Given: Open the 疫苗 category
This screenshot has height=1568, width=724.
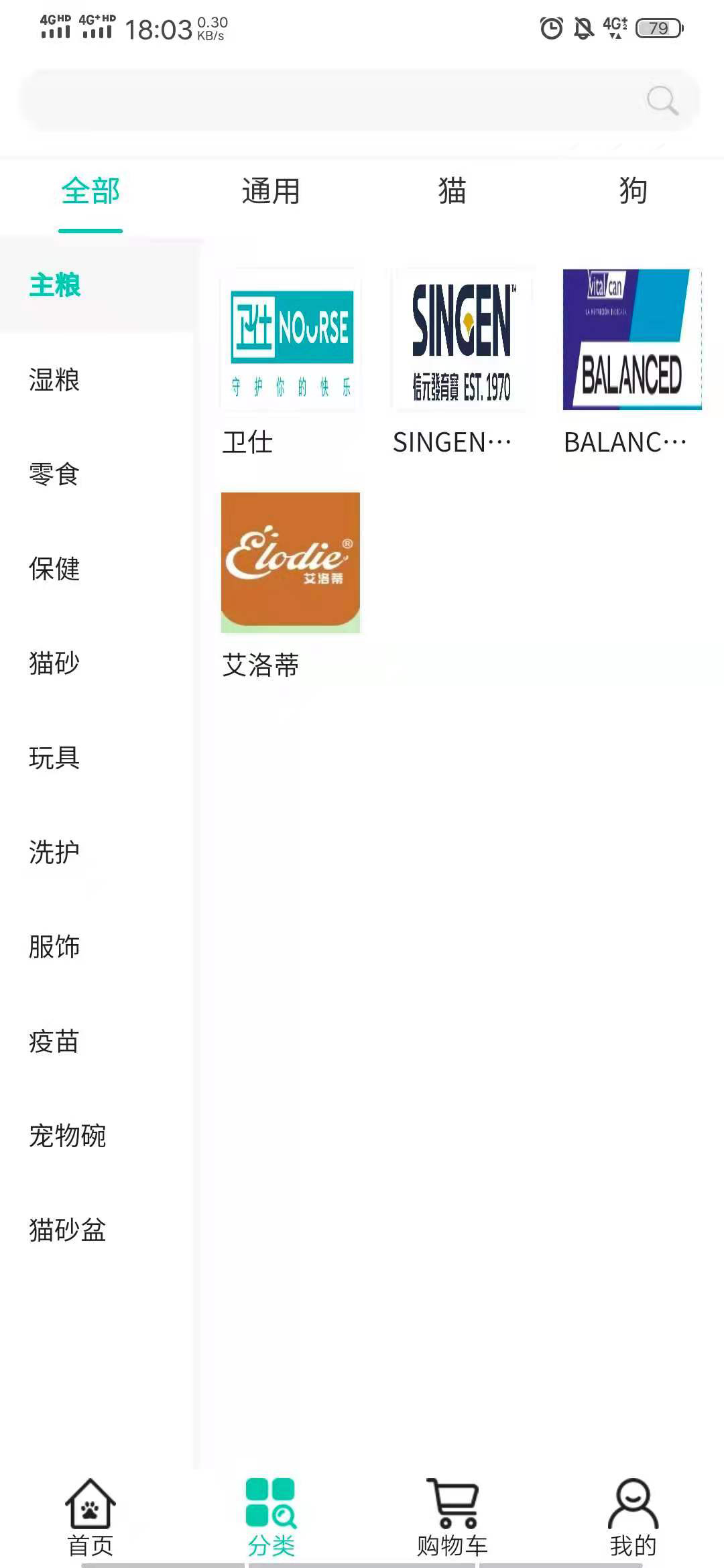Looking at the screenshot, I should click(54, 1043).
